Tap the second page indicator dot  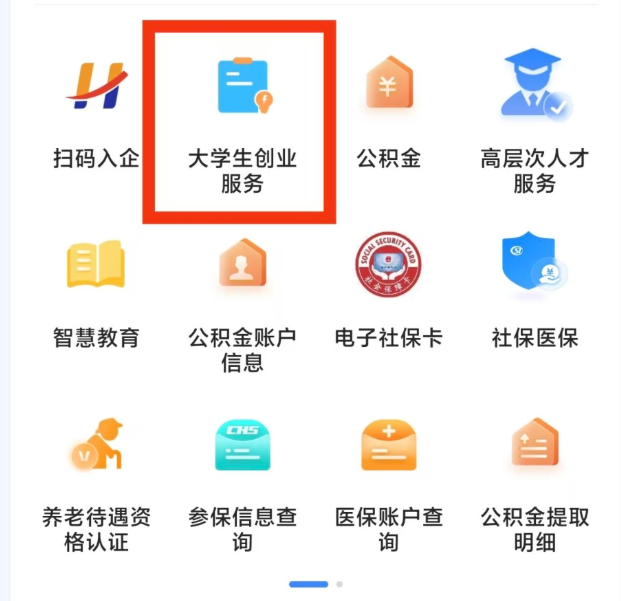(340, 583)
